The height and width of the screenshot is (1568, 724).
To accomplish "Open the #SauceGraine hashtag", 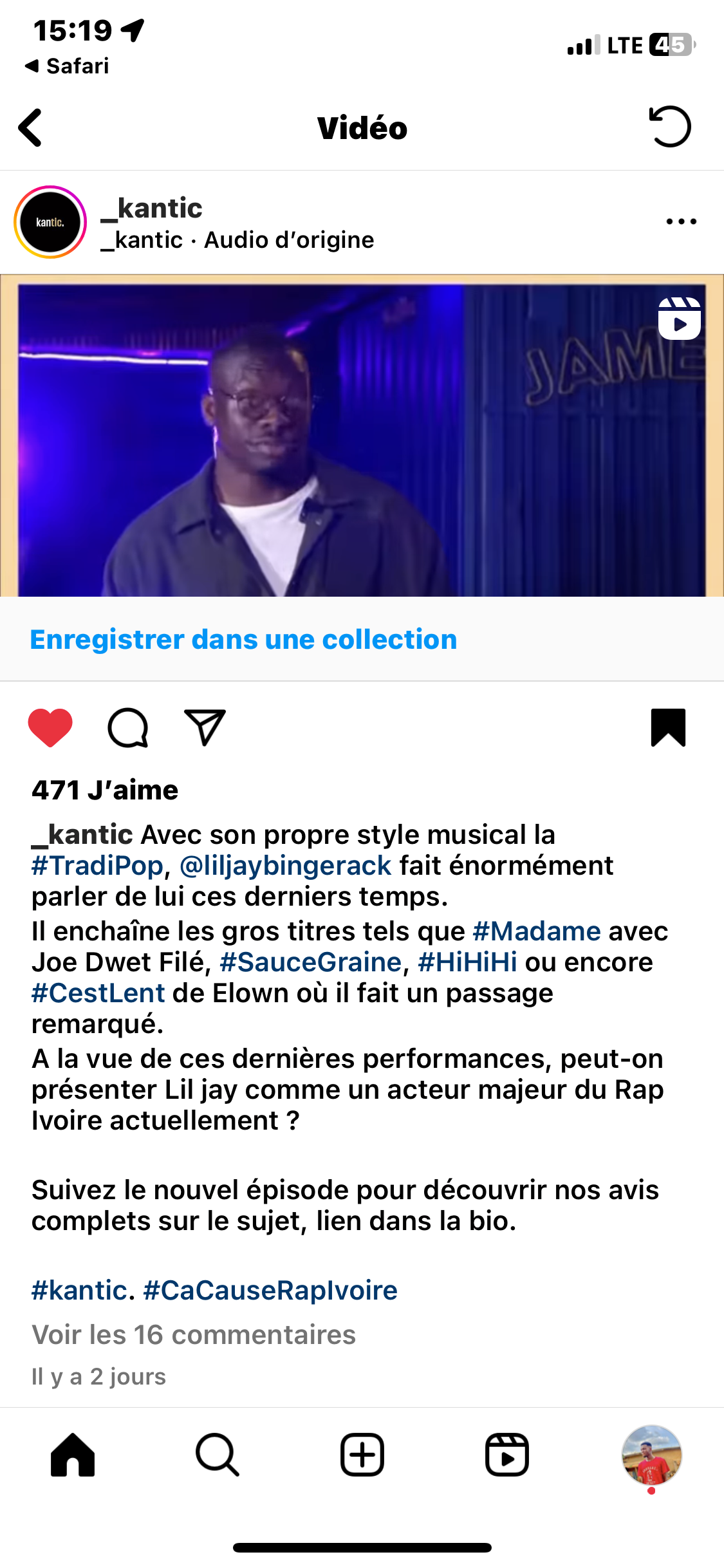I will tap(311, 962).
